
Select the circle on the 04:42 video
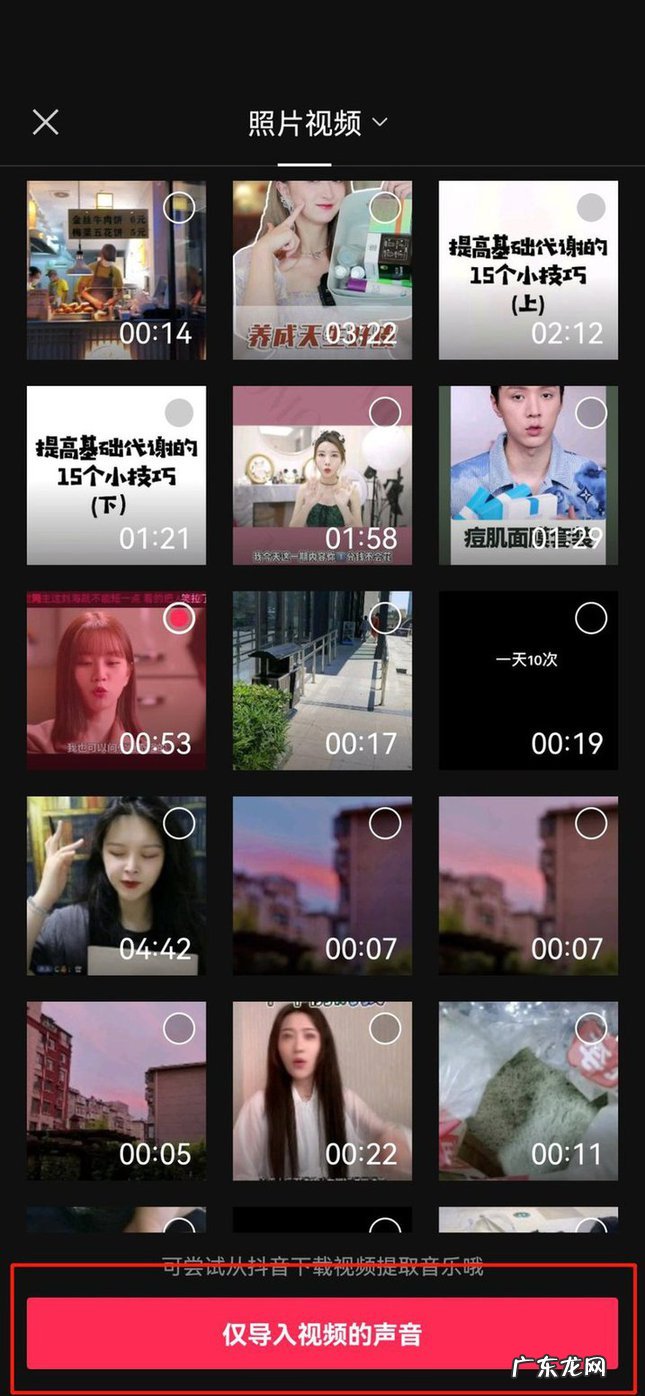coord(179,823)
